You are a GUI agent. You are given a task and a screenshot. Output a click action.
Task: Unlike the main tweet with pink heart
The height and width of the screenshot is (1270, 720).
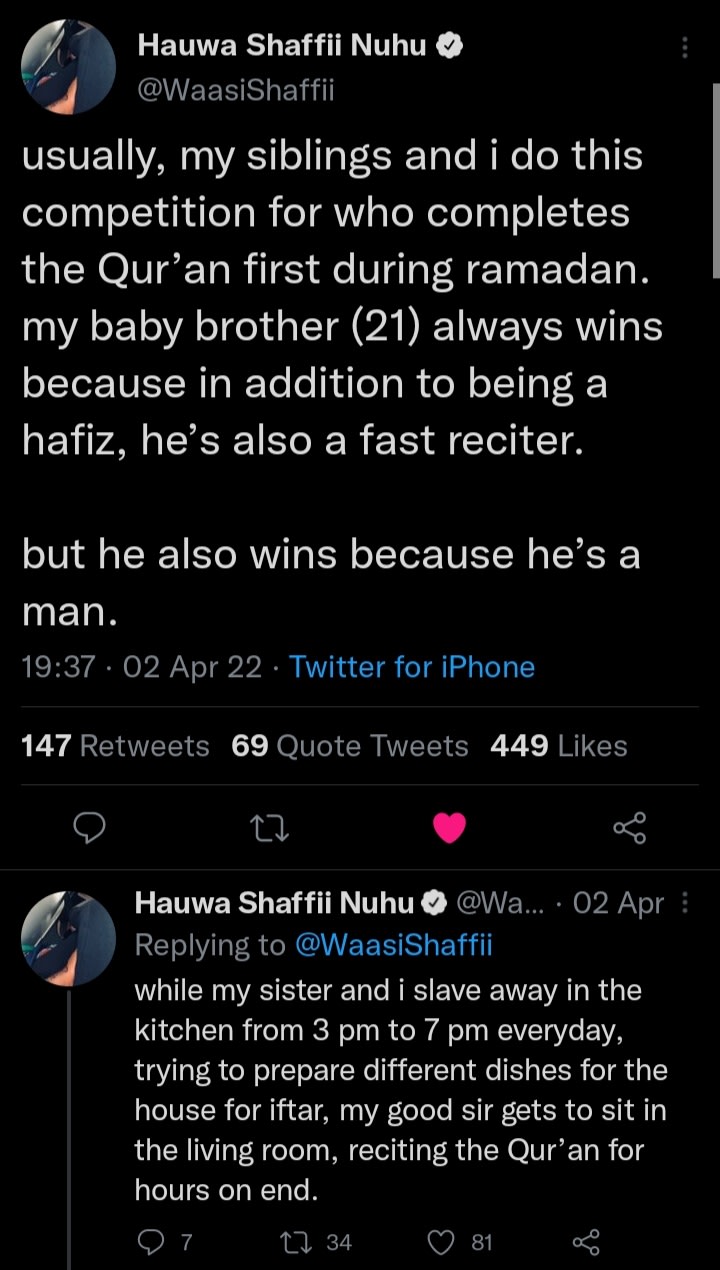click(449, 827)
